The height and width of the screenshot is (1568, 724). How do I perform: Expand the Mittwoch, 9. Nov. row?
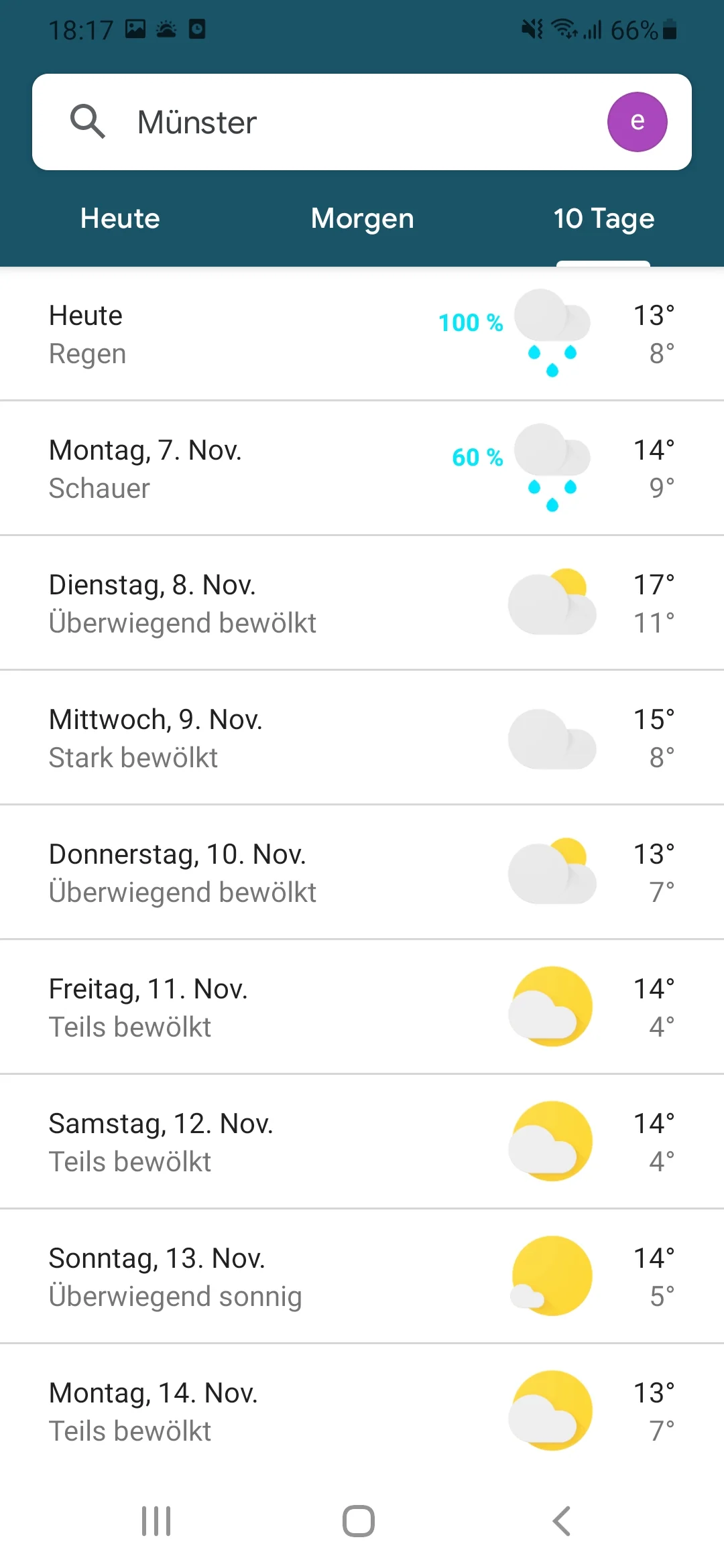[x=362, y=738]
